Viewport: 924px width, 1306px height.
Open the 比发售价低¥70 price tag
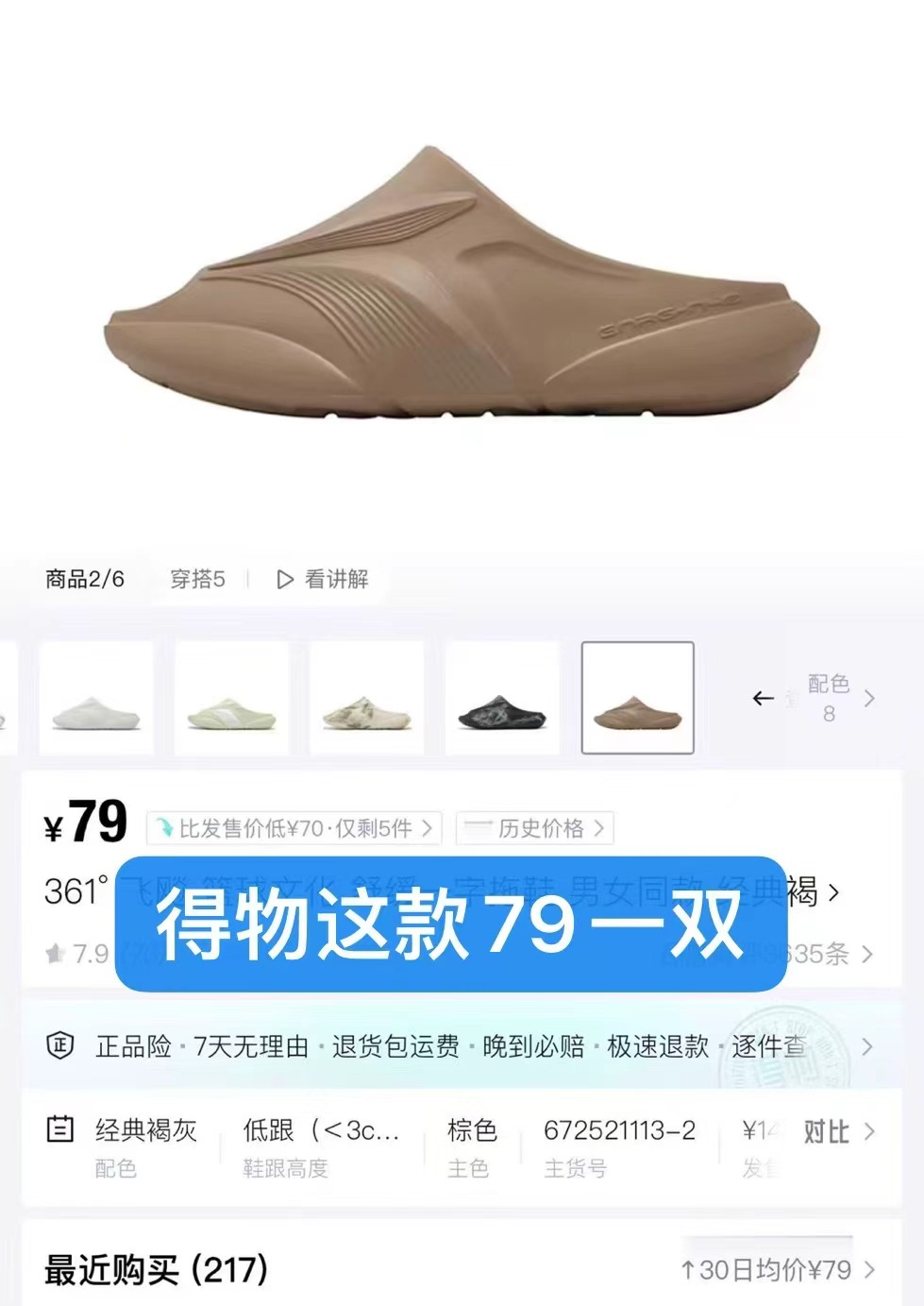(294, 829)
